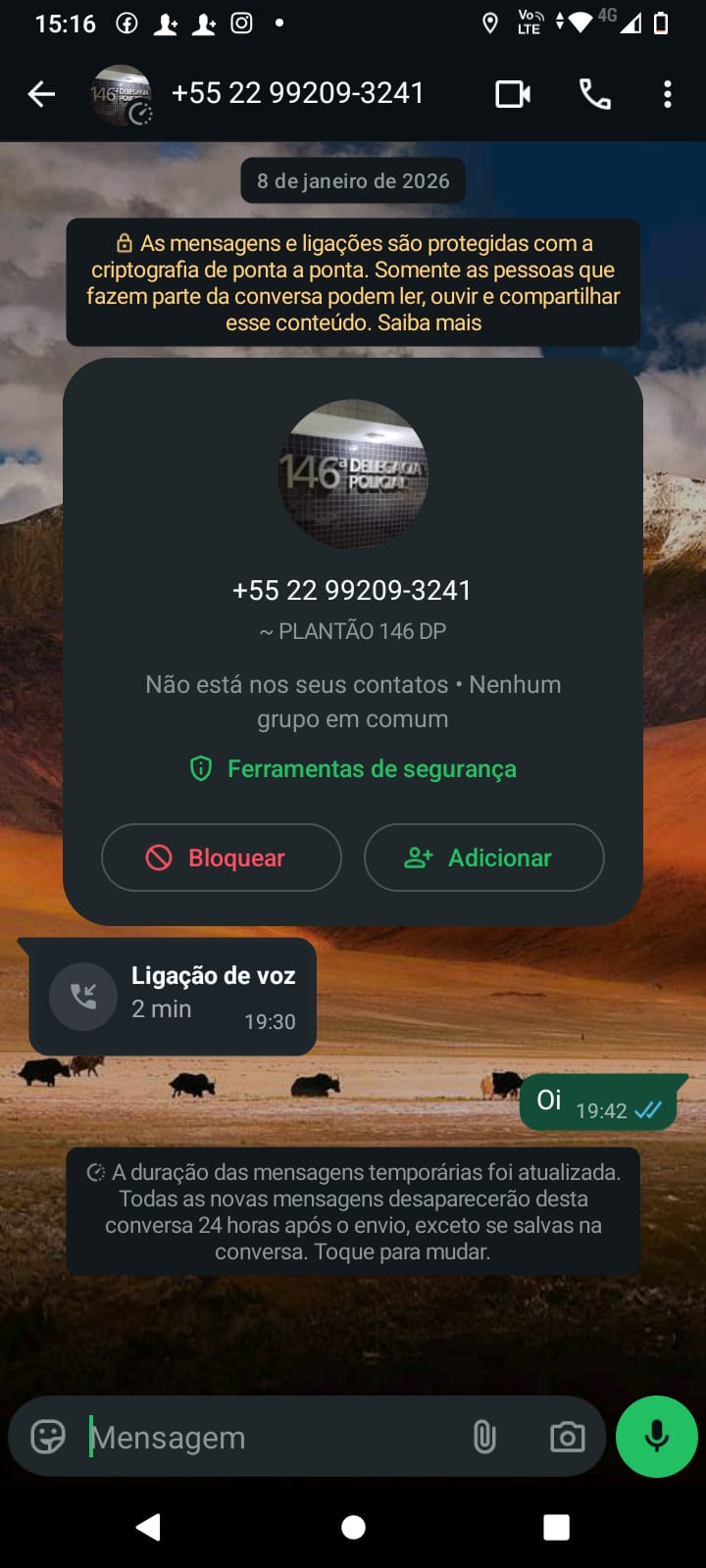Focus the Mensagem text field

click(265, 1437)
